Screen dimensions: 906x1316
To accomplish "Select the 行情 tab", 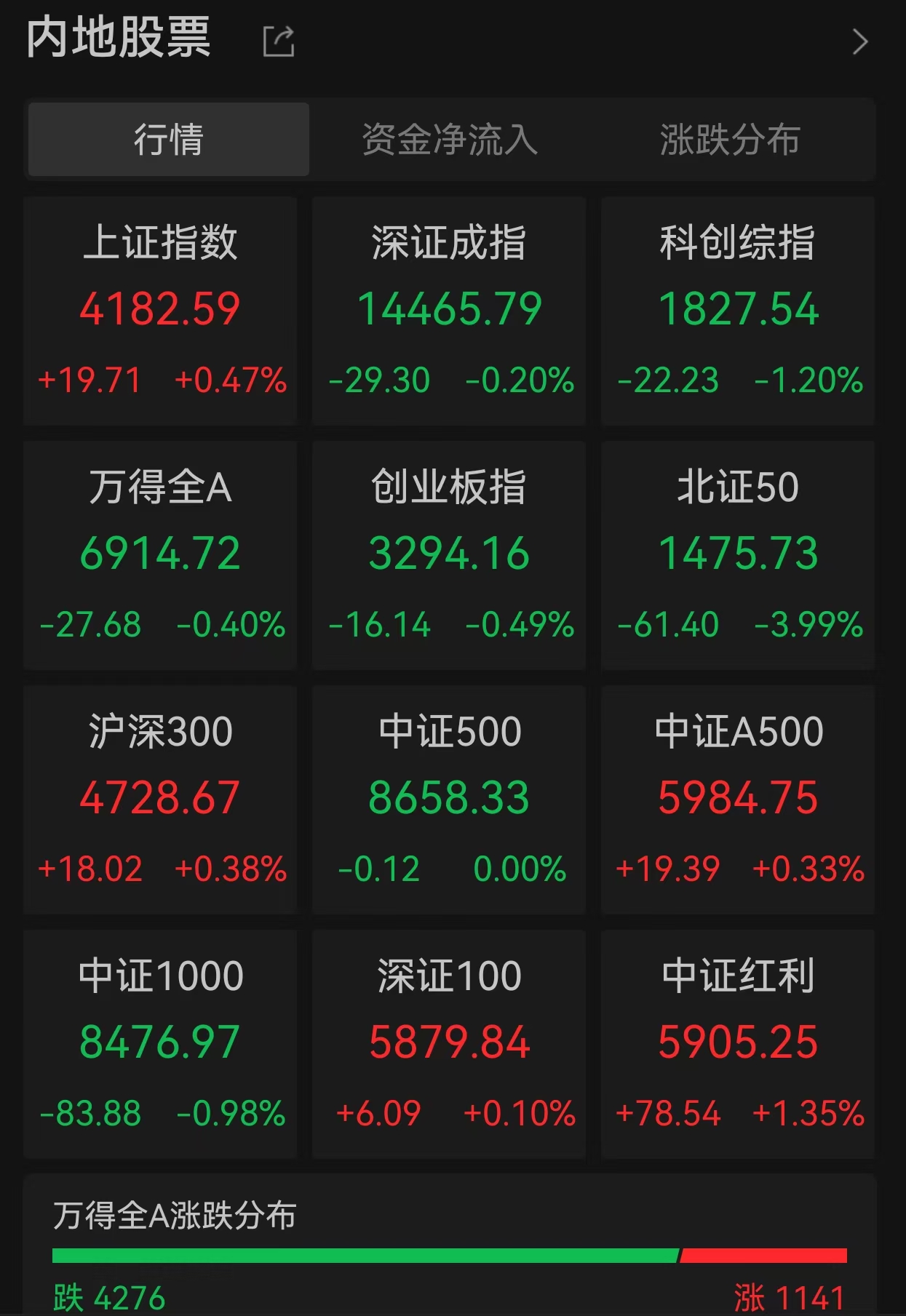I will pyautogui.click(x=169, y=140).
